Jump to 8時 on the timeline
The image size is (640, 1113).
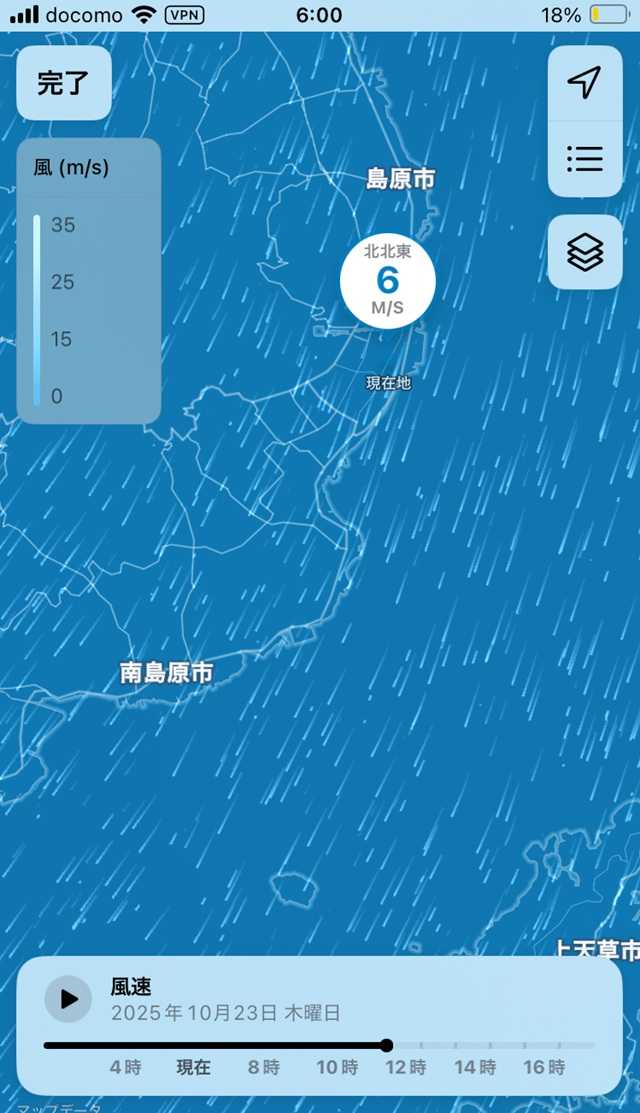(264, 1067)
